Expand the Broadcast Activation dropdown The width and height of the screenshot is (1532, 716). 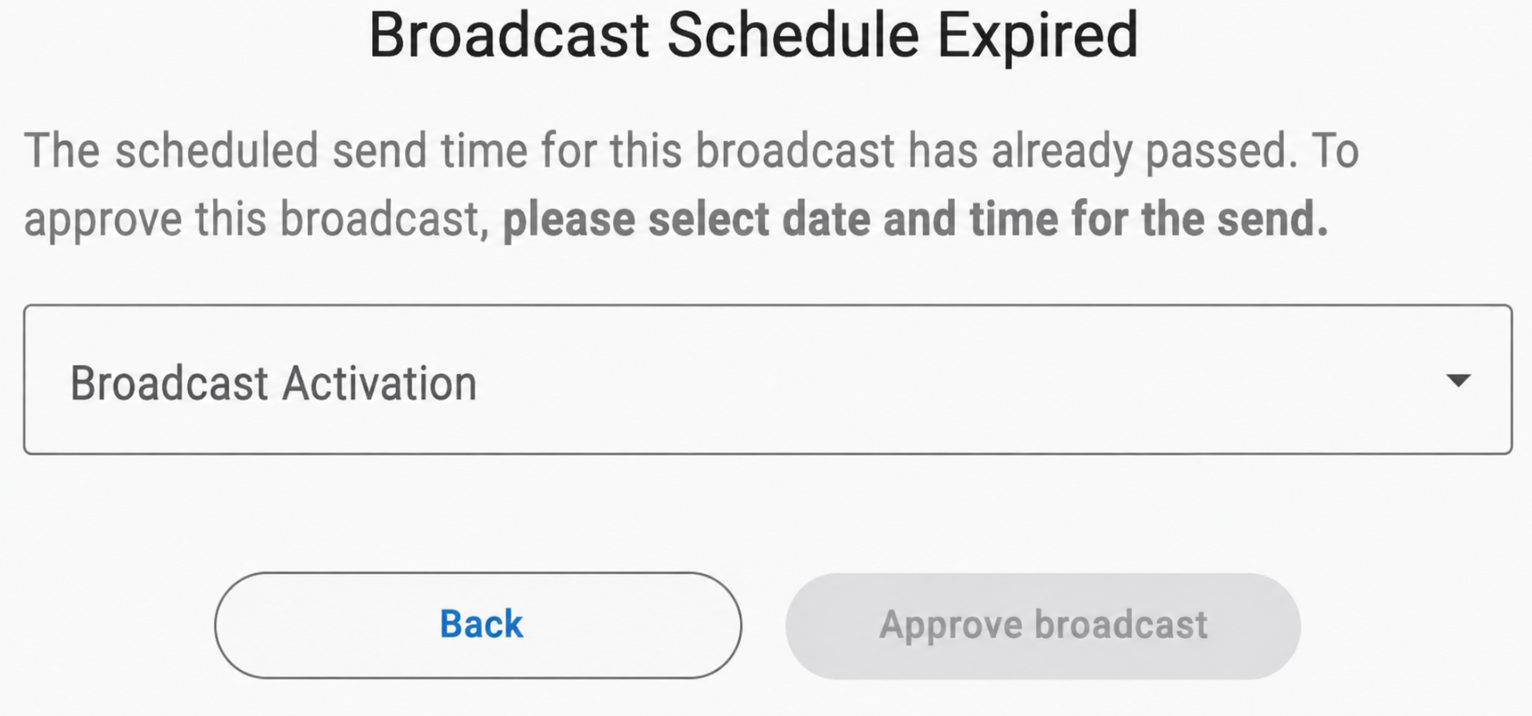pos(767,380)
